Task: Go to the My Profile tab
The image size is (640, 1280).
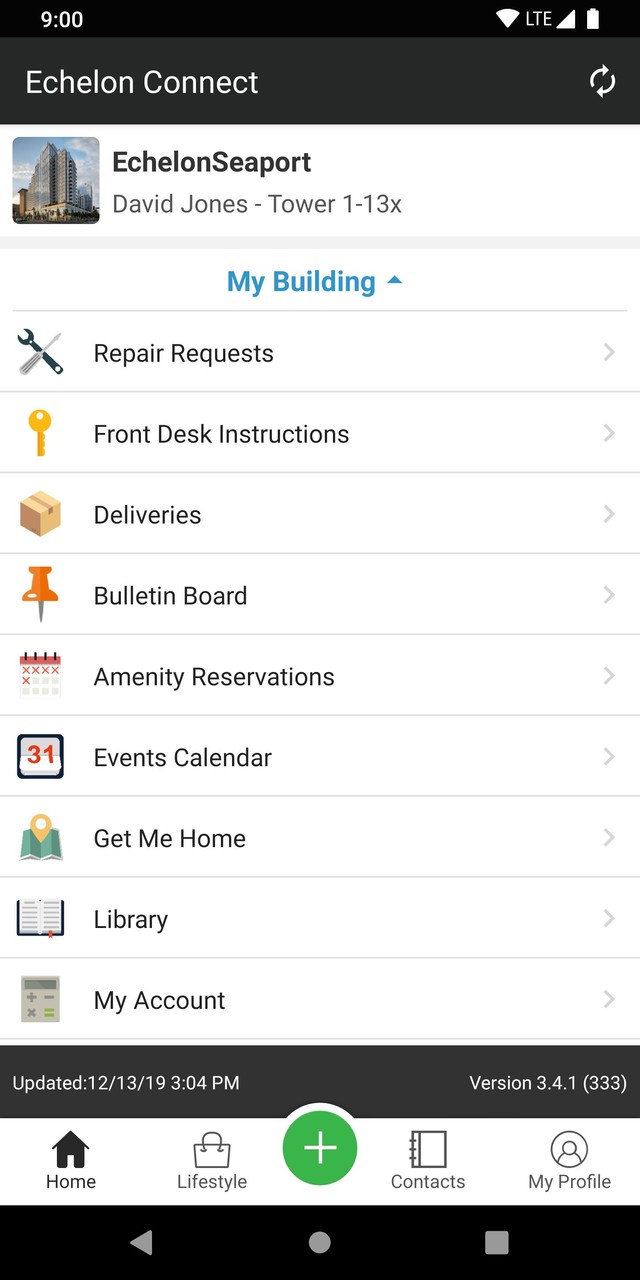Action: [569, 1162]
